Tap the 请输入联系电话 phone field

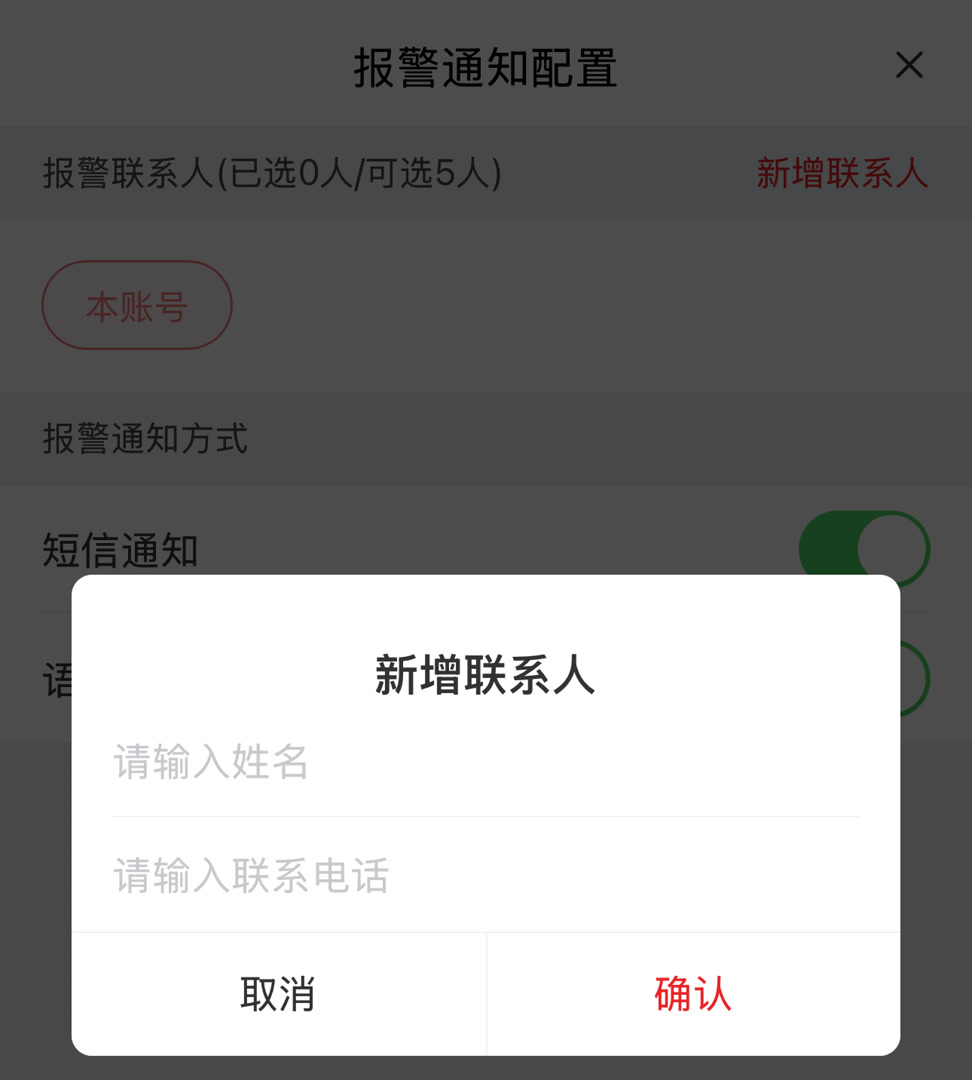pyautogui.click(x=485, y=876)
